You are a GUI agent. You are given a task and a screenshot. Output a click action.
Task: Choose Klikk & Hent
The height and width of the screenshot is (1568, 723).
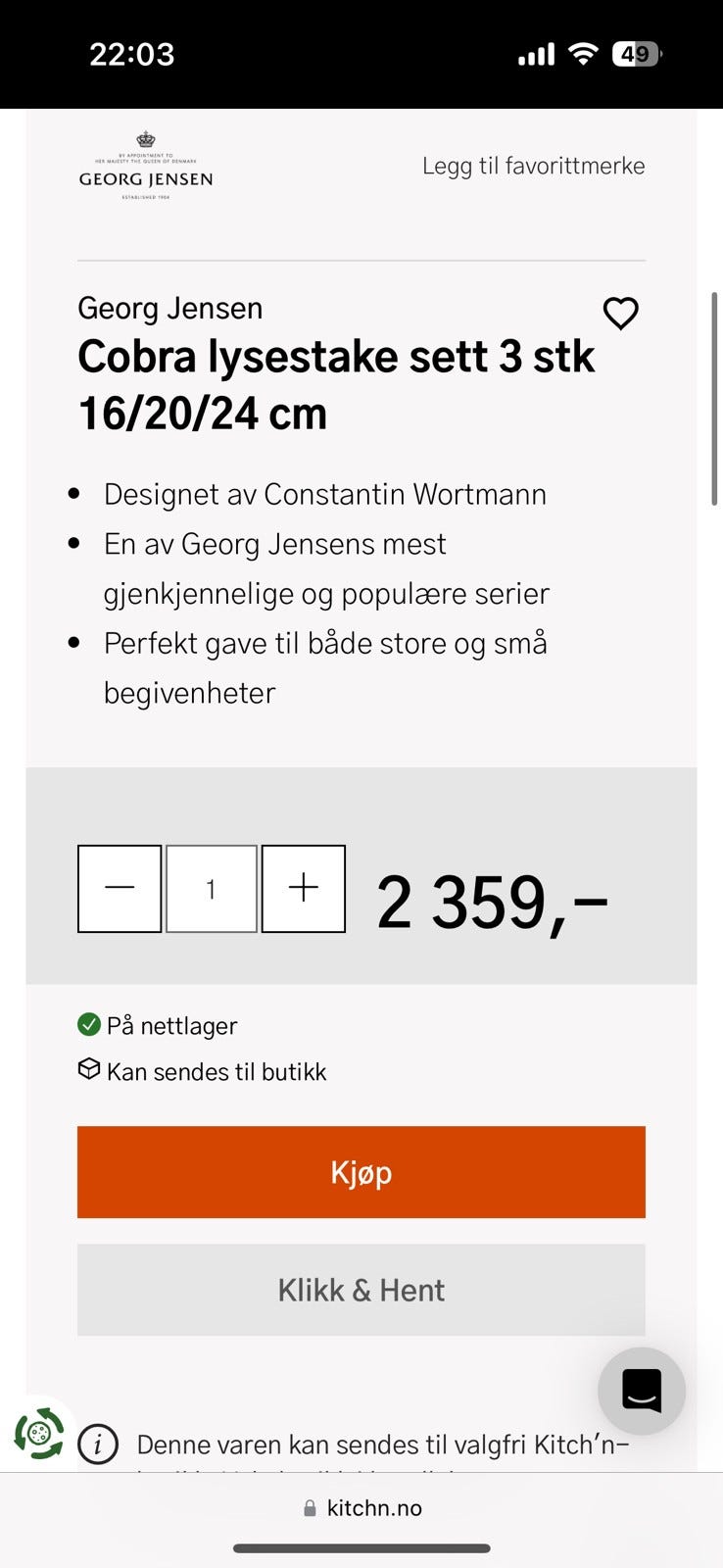tap(361, 1290)
